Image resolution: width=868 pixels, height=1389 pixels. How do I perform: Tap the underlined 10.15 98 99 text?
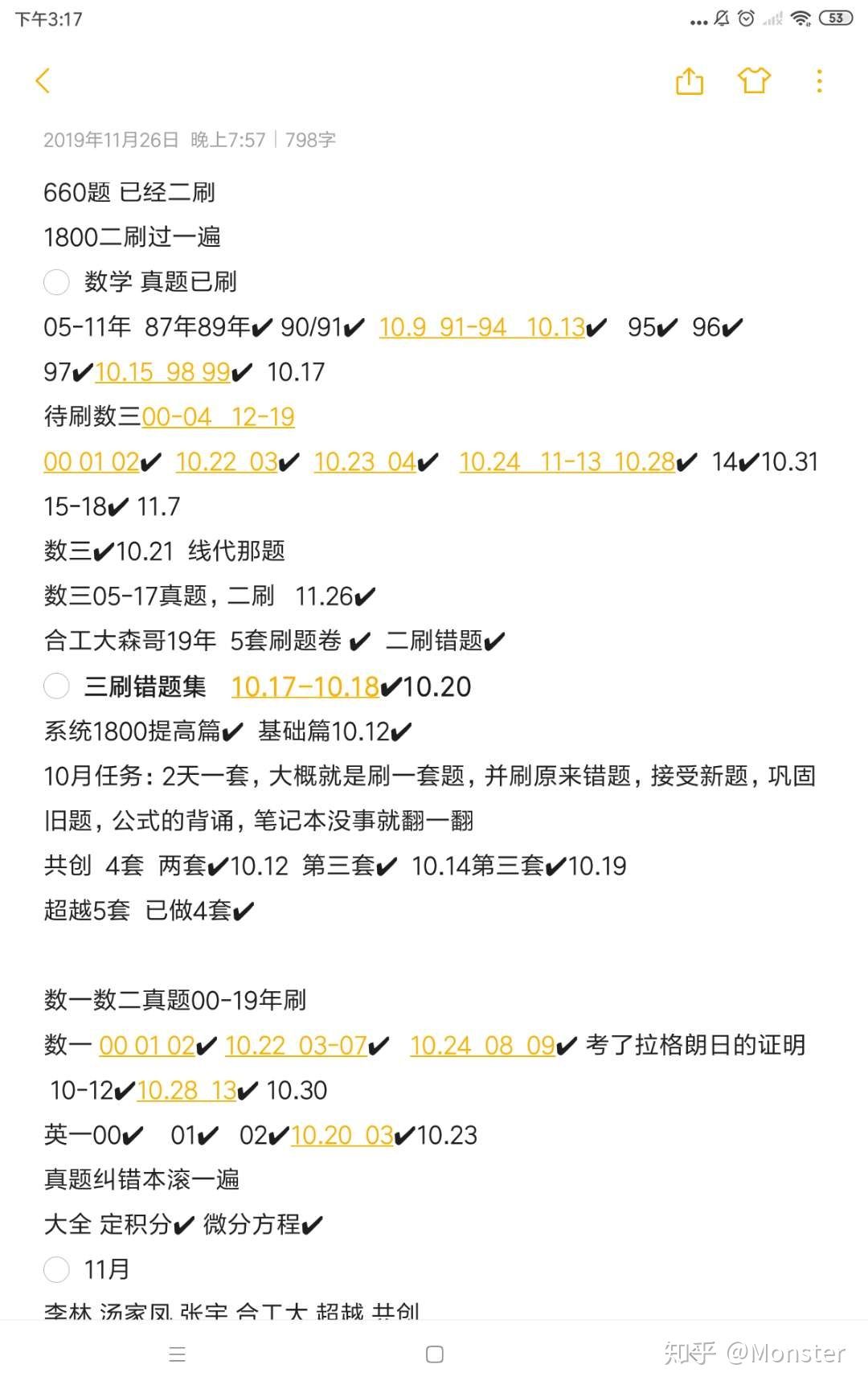[163, 372]
